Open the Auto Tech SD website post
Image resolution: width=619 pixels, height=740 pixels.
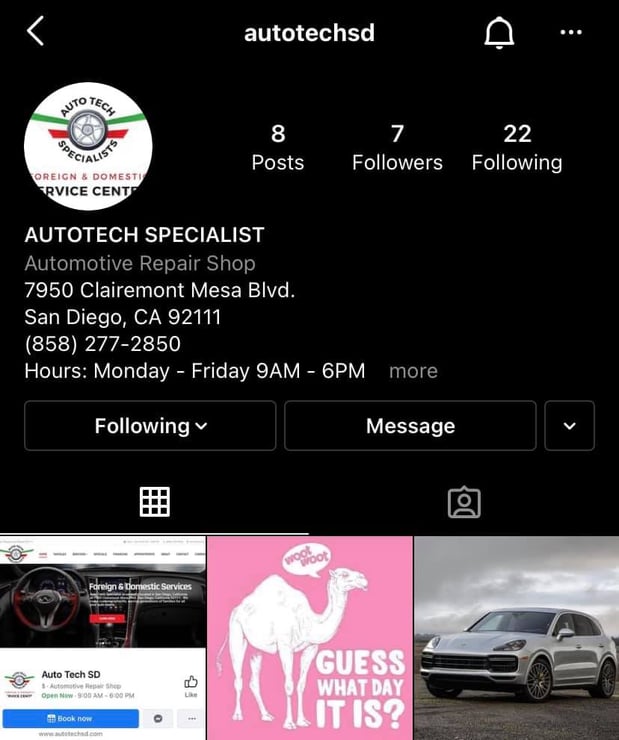point(103,638)
